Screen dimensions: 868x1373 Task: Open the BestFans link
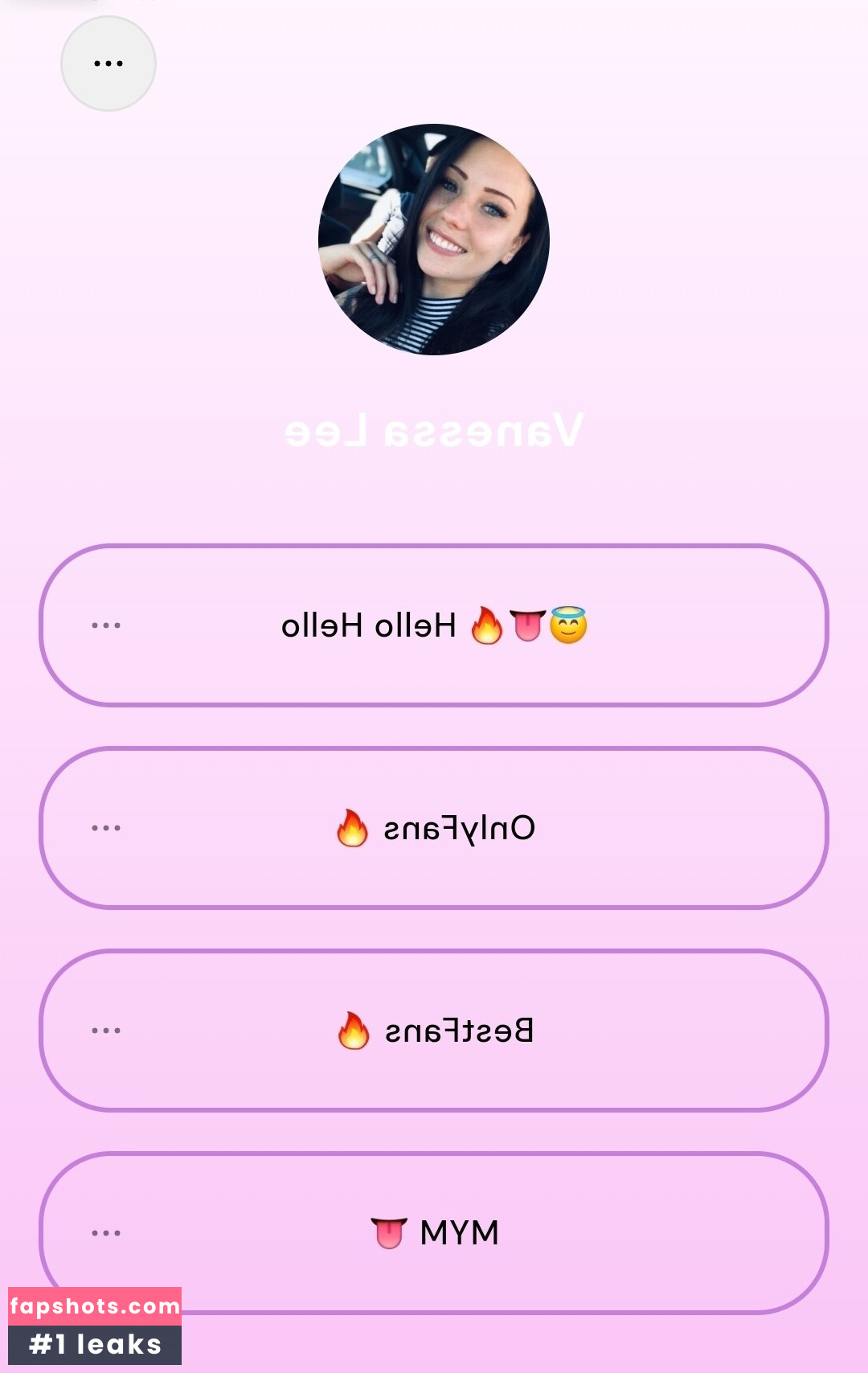(434, 1031)
